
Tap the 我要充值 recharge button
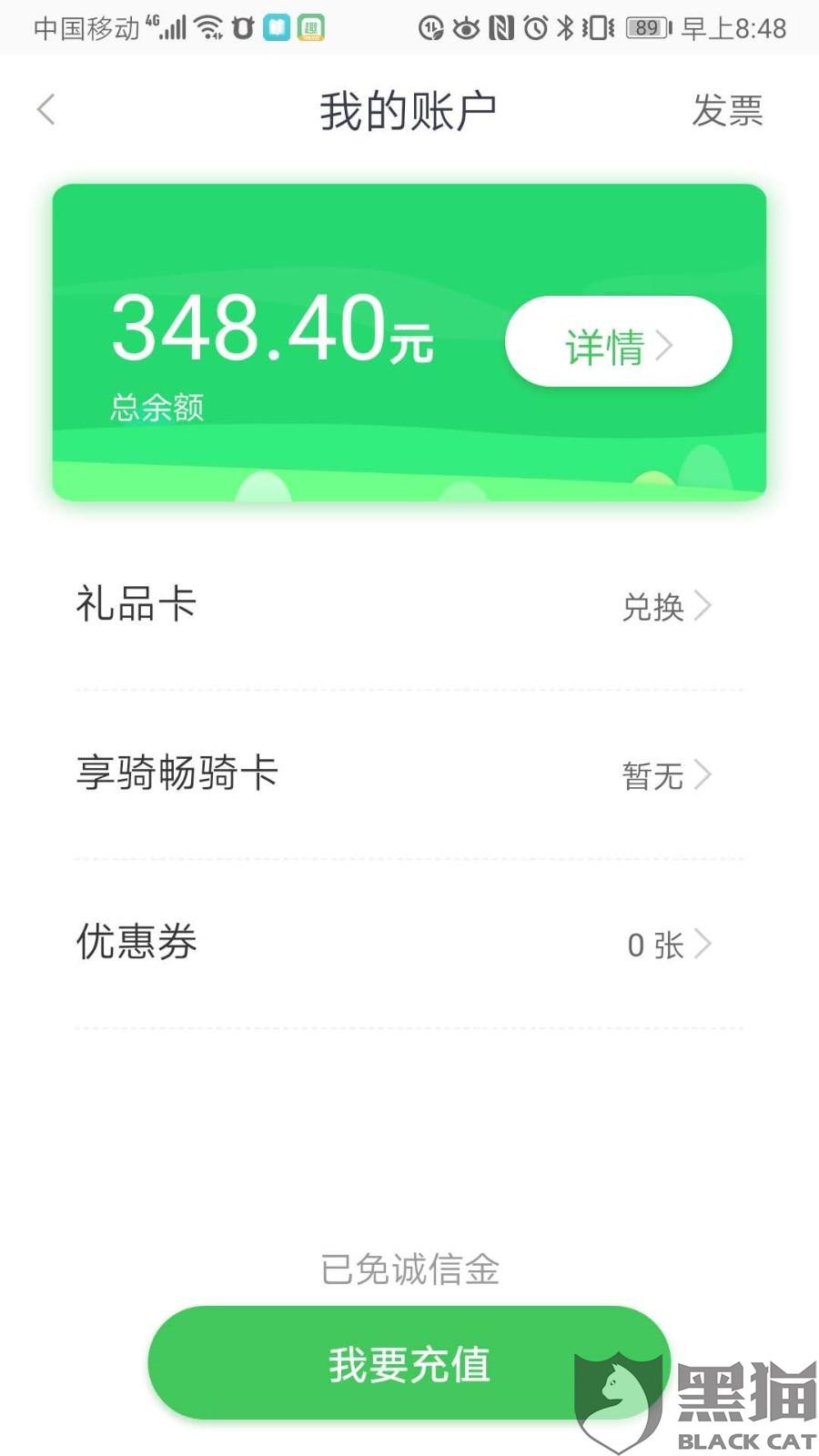pyautogui.click(x=409, y=1363)
